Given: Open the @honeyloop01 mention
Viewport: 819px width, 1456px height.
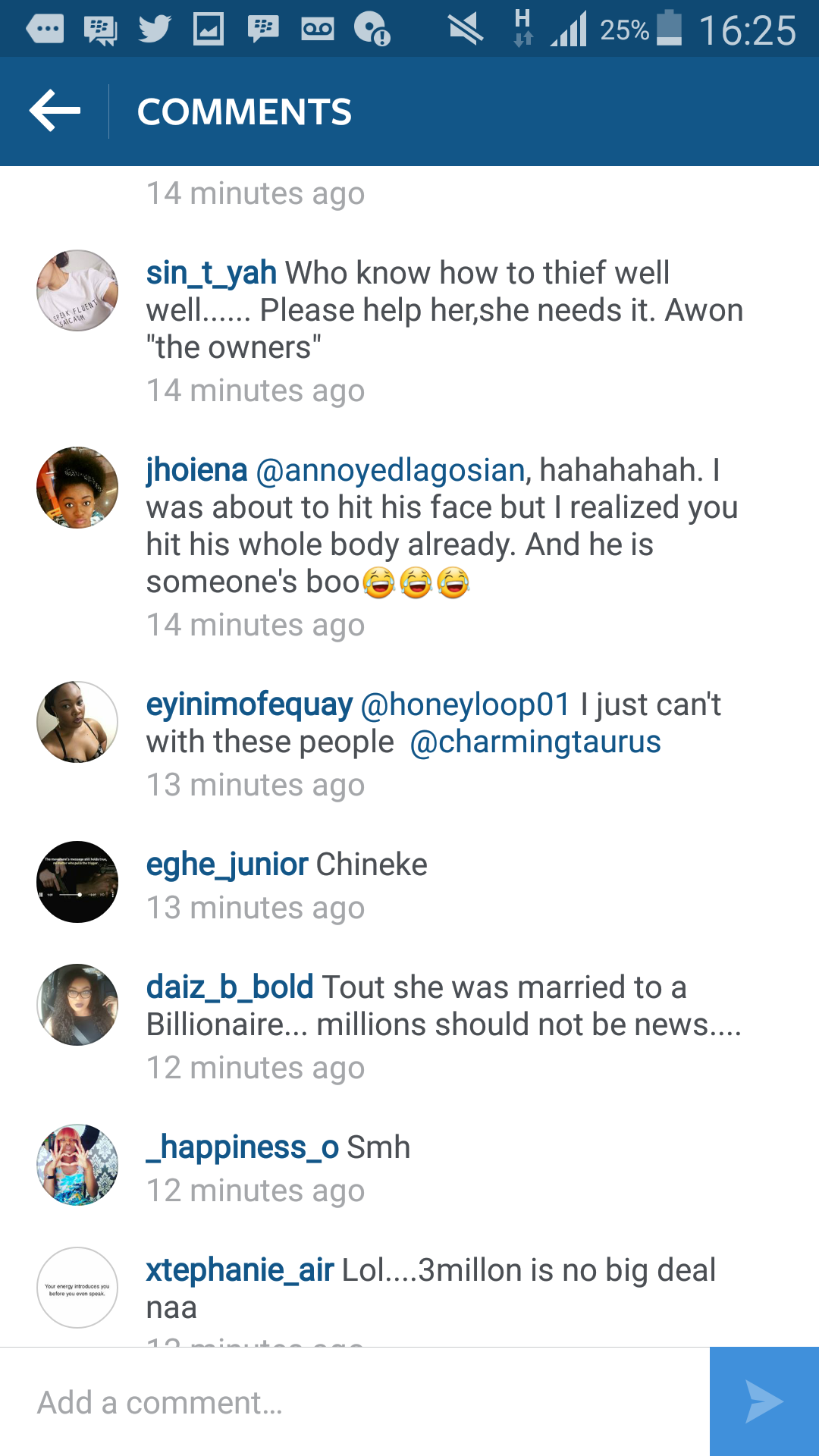Looking at the screenshot, I should coord(465,704).
